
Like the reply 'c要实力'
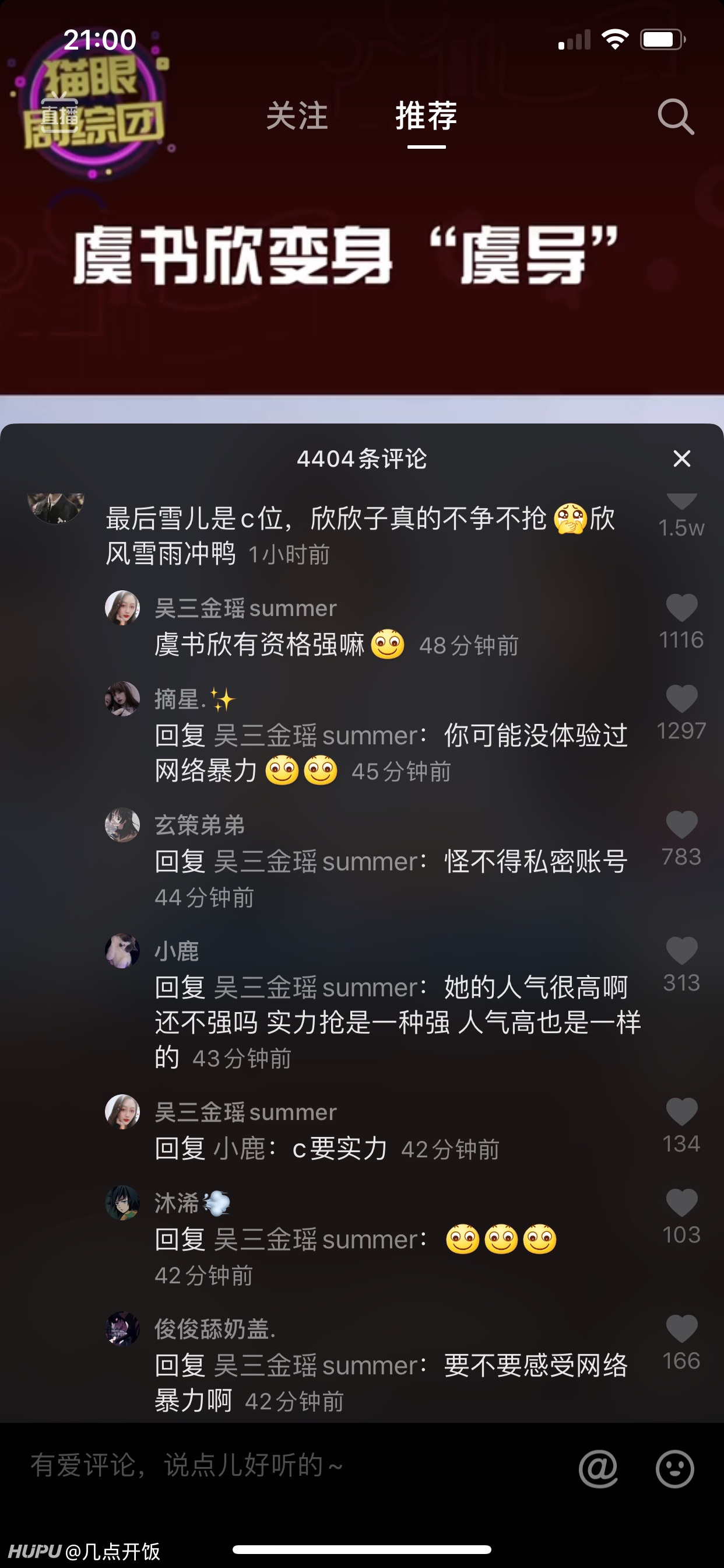(x=681, y=1111)
